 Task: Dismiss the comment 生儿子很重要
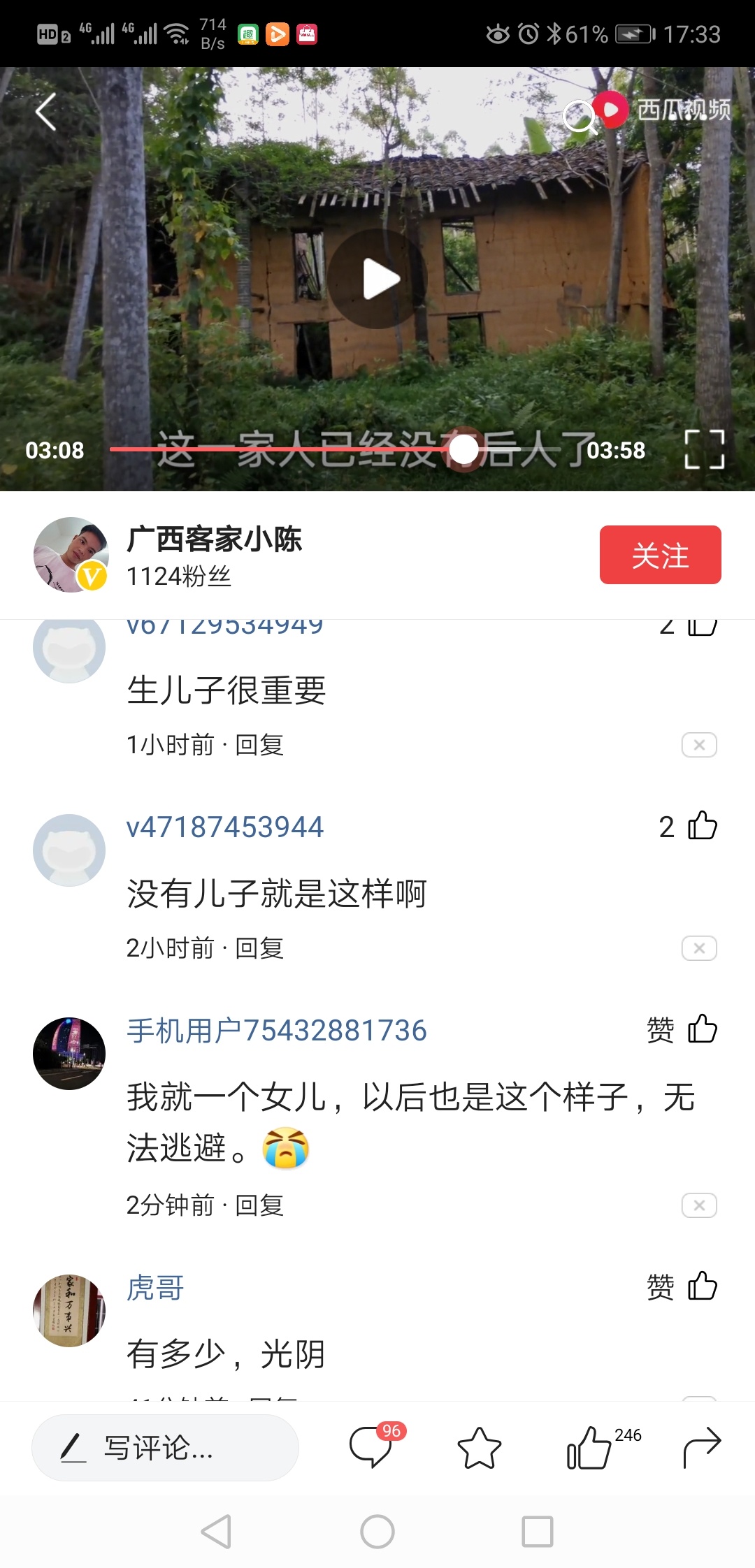(698, 745)
